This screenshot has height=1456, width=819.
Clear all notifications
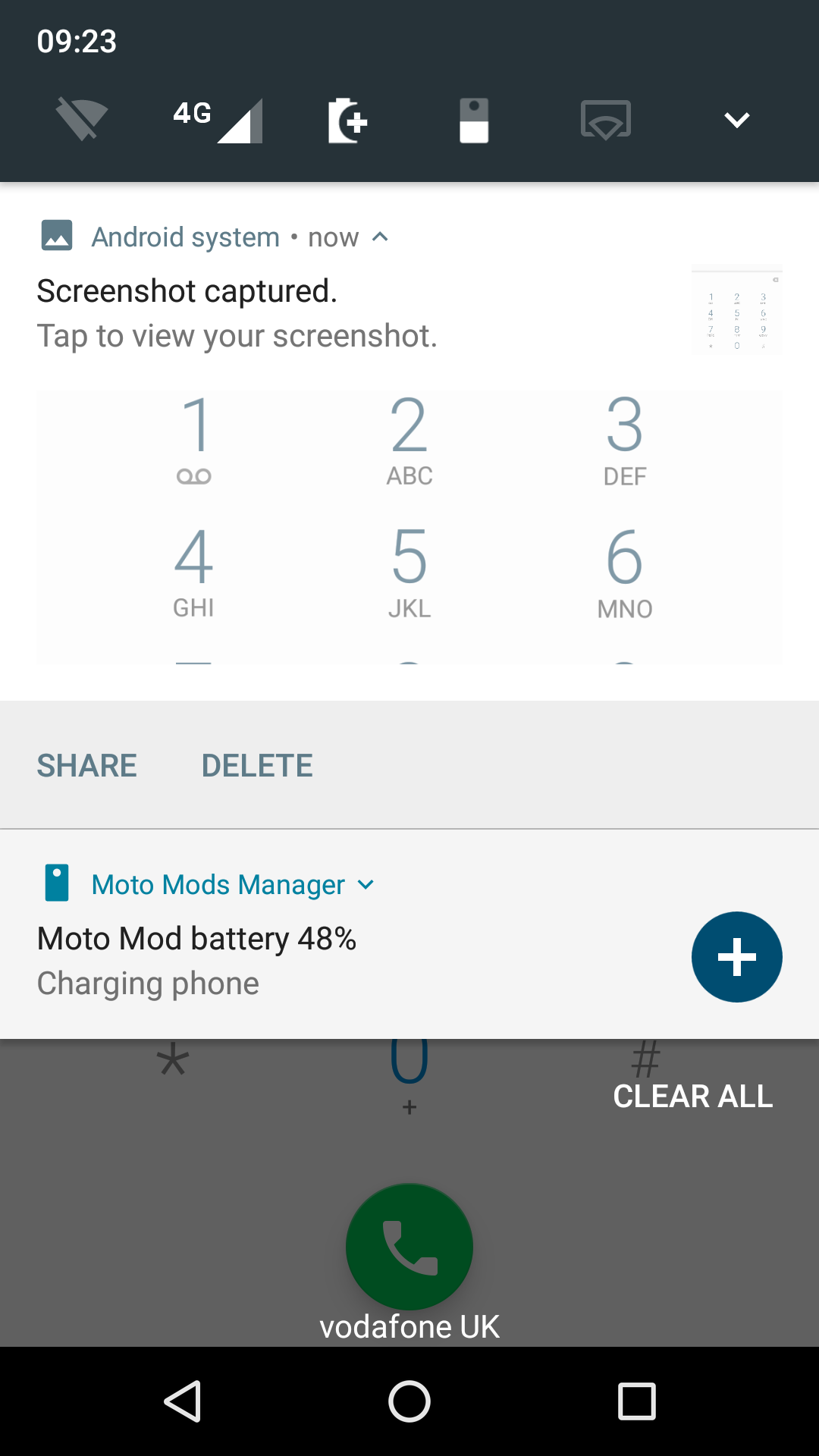[693, 1097]
